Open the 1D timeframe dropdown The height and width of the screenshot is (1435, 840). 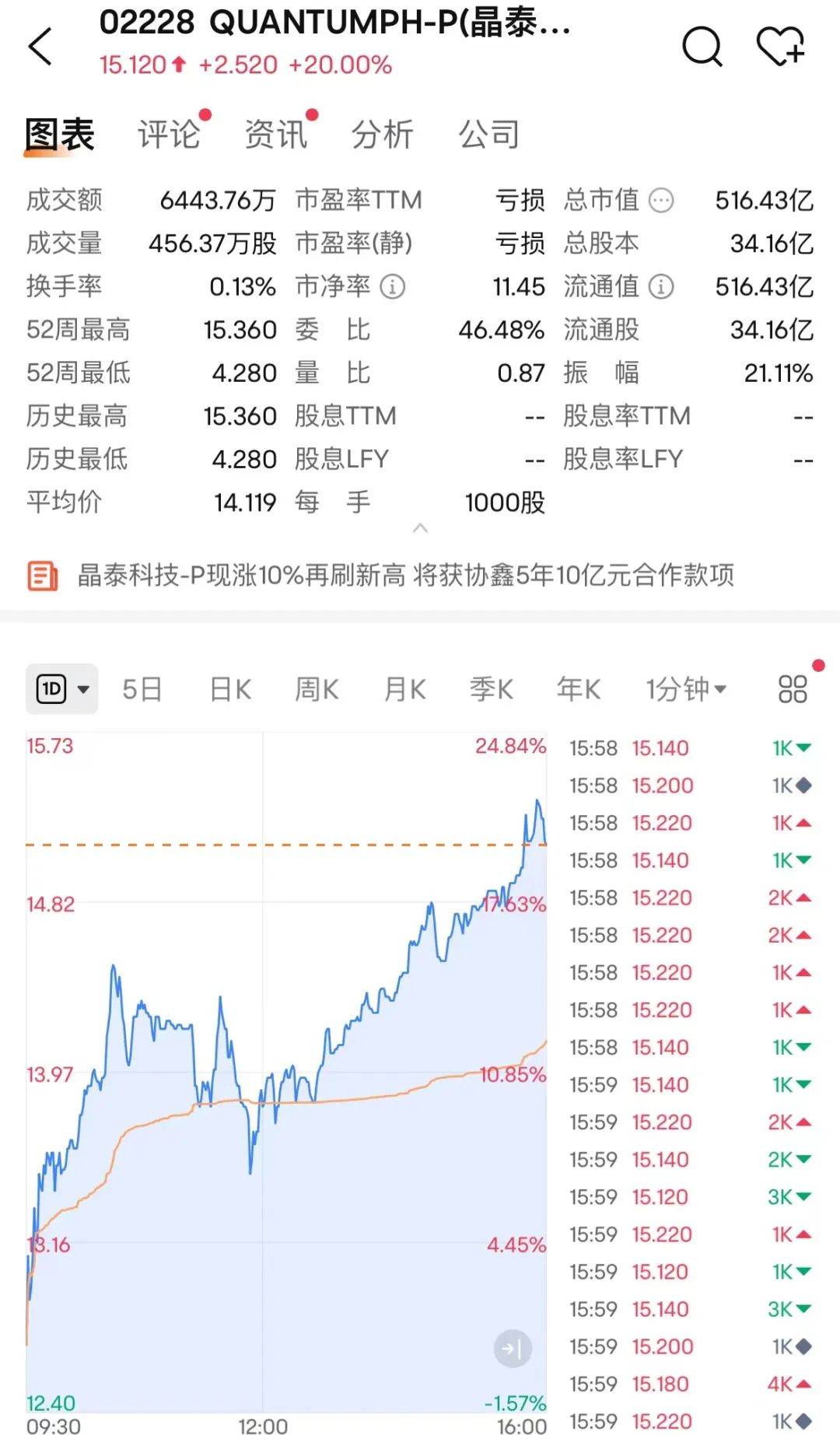point(61,688)
